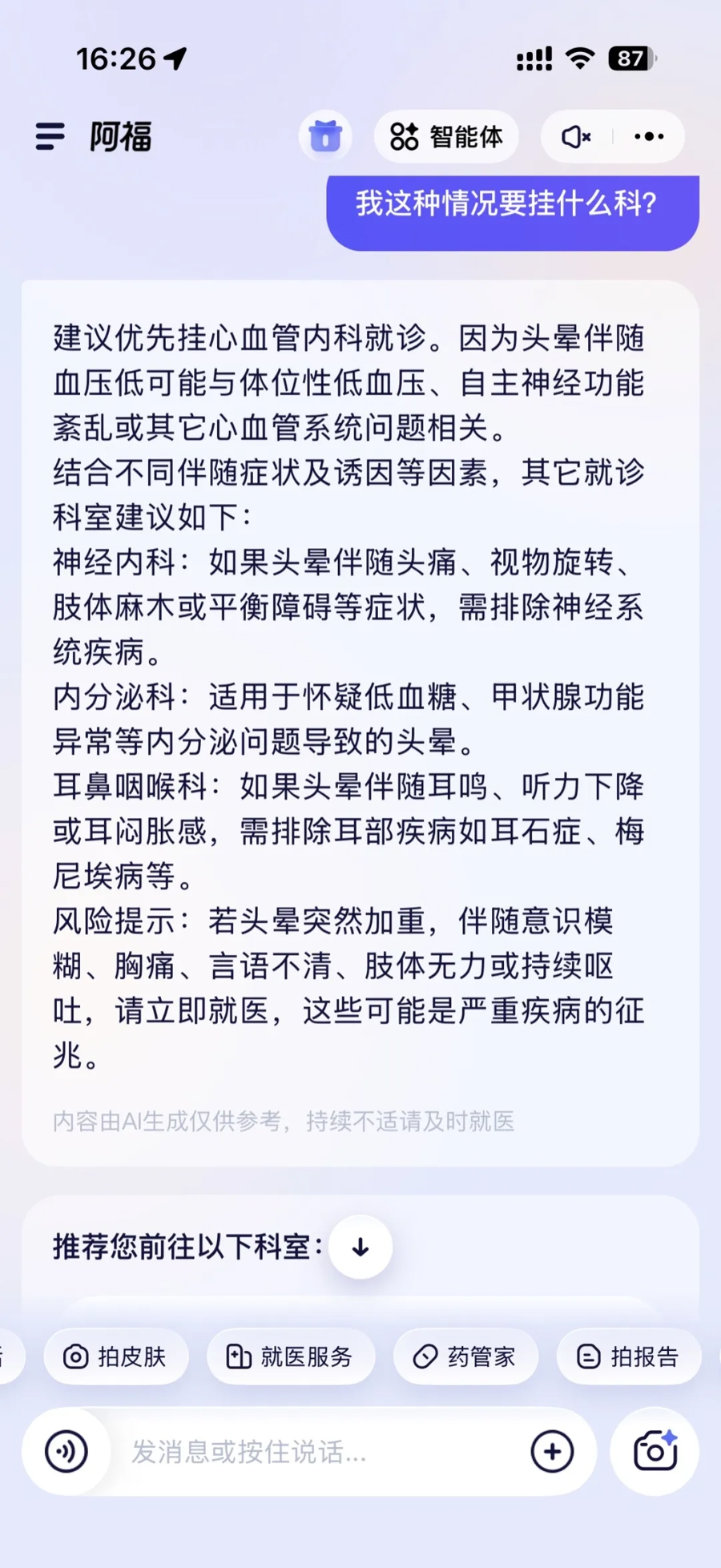Switch to voice input mode

pos(66,1451)
